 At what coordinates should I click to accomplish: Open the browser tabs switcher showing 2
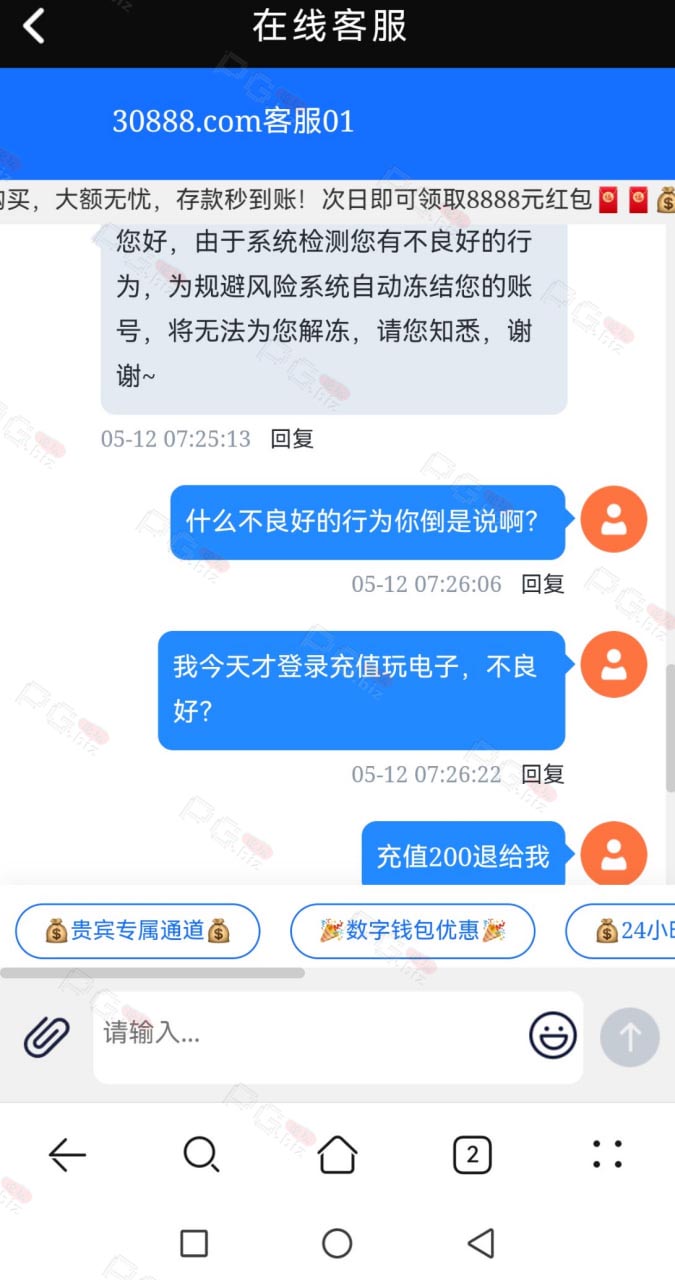pyautogui.click(x=472, y=1155)
